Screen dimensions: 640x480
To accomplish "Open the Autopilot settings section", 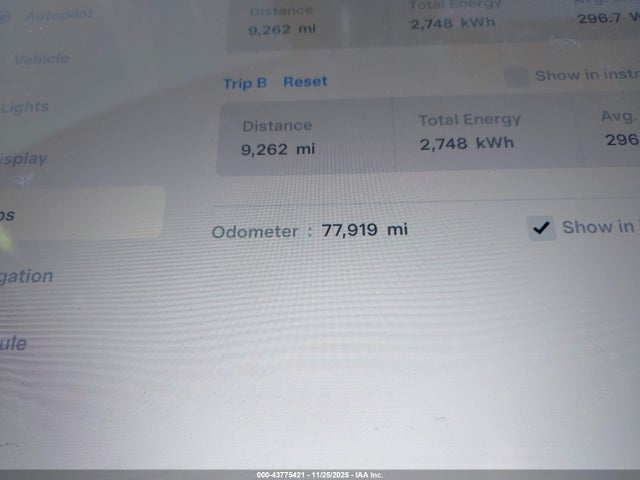I will 56,17.
